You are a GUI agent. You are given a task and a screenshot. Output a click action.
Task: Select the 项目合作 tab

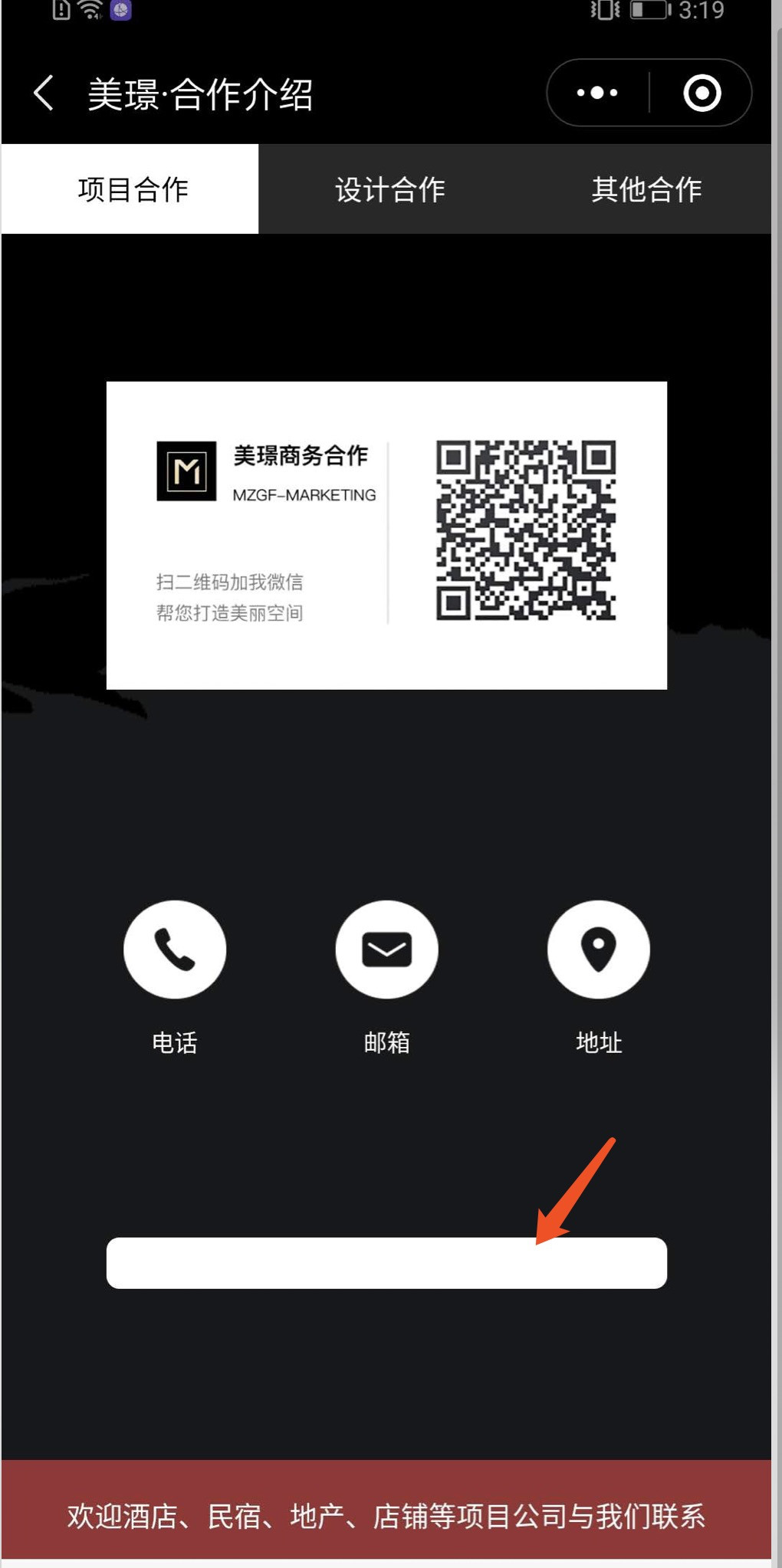pyautogui.click(x=131, y=189)
